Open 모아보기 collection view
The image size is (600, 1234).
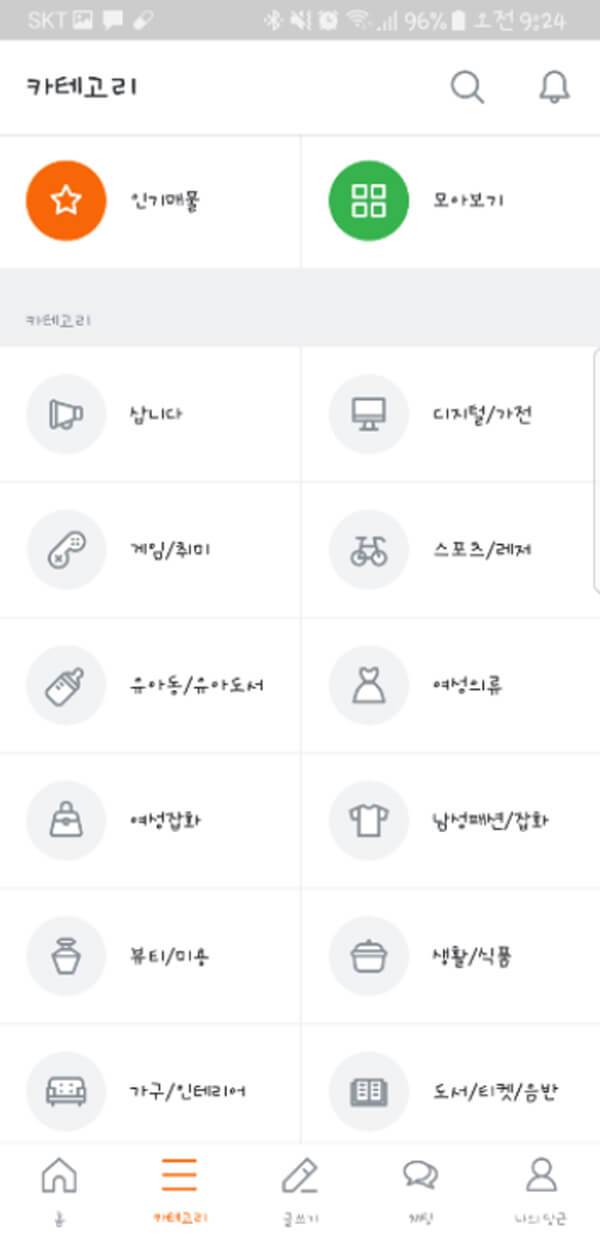point(450,201)
